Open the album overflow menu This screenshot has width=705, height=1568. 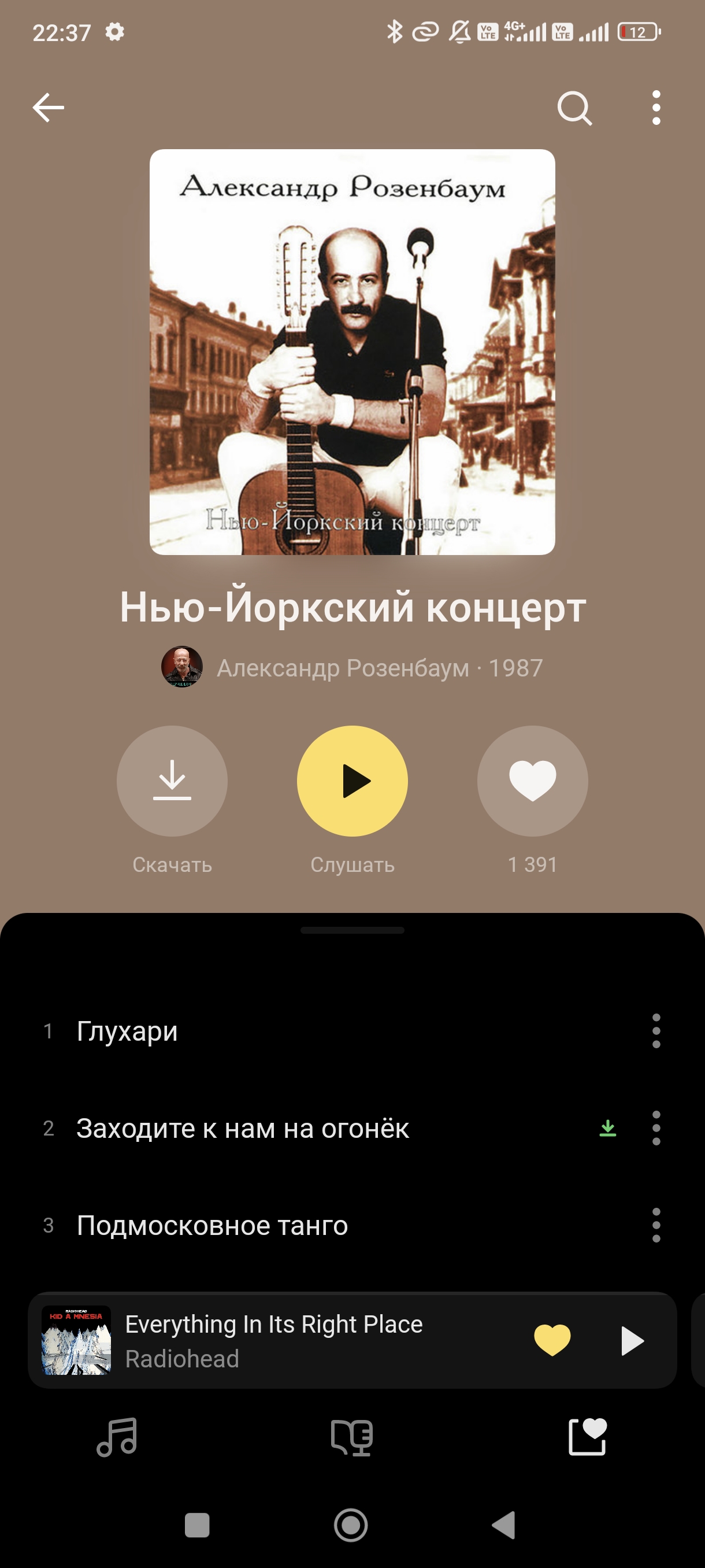point(656,108)
